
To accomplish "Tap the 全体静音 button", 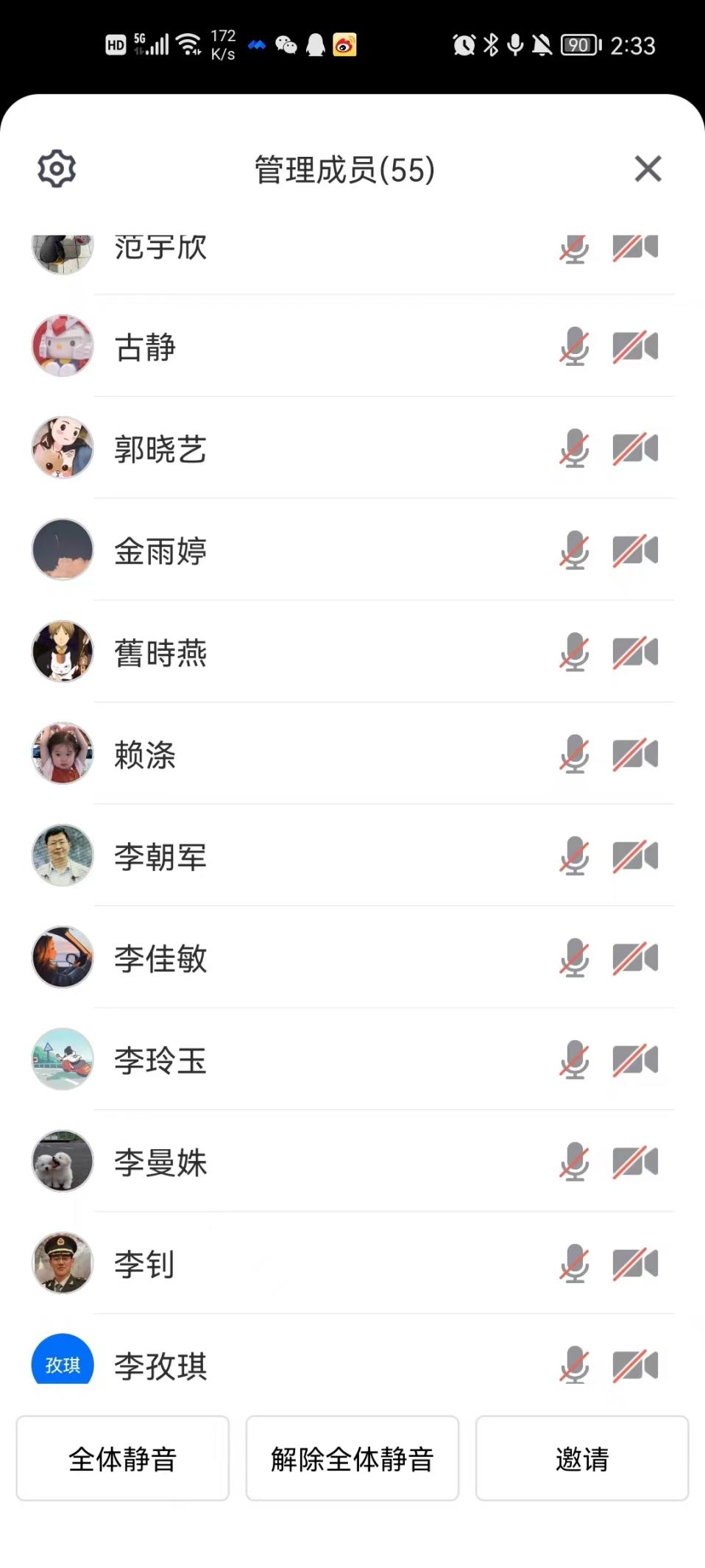I will click(123, 1458).
